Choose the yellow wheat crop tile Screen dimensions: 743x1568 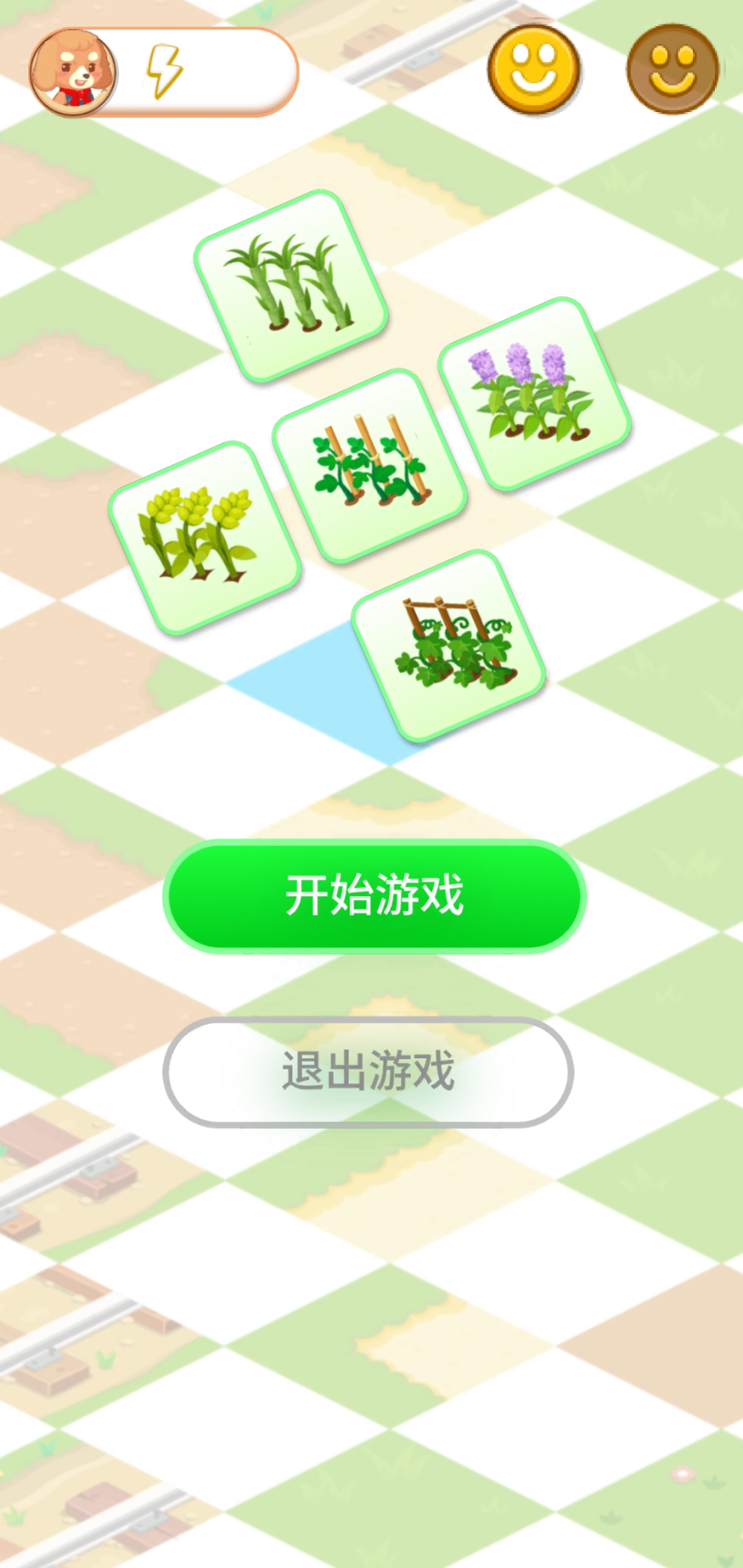pyautogui.click(x=205, y=537)
